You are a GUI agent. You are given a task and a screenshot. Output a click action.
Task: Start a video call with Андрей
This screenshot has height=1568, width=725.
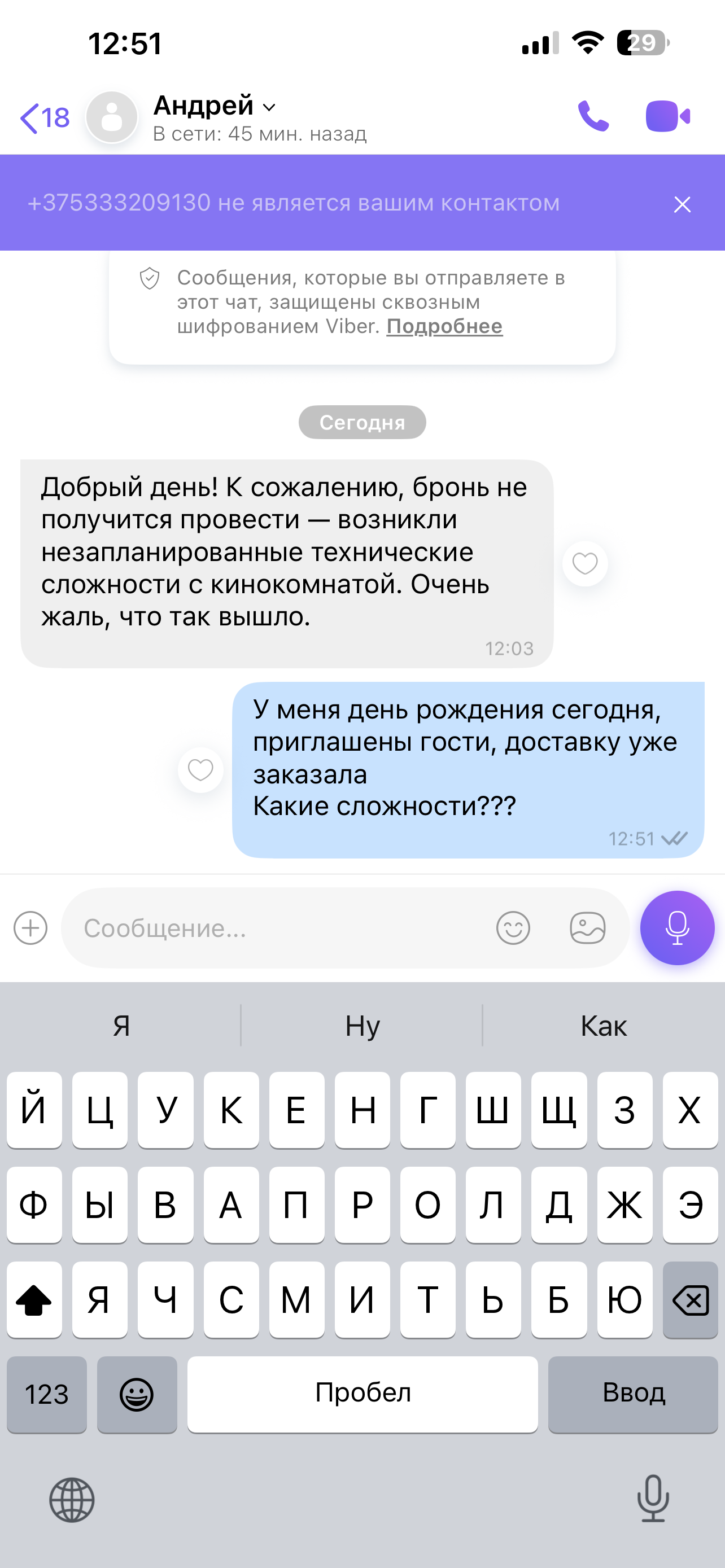[667, 116]
